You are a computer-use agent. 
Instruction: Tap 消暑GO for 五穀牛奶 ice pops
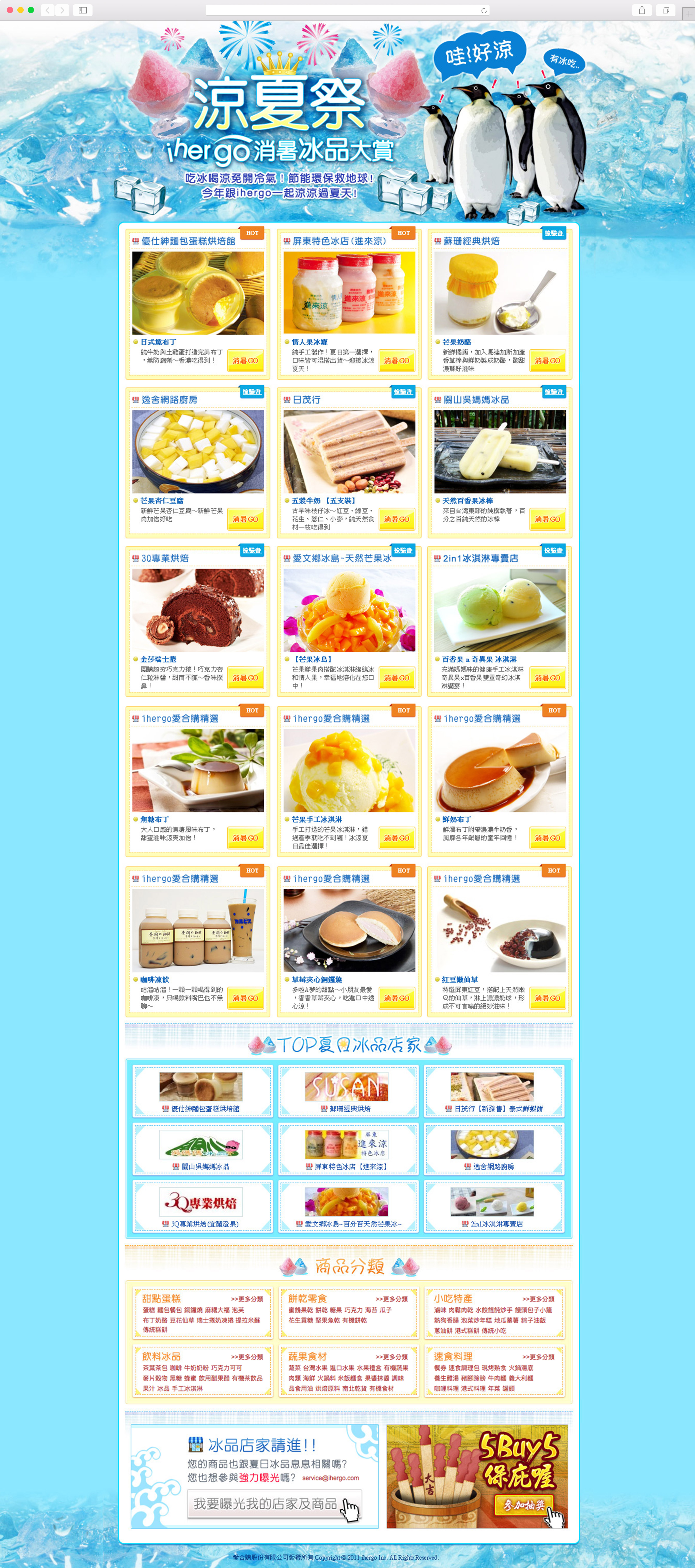396,519
